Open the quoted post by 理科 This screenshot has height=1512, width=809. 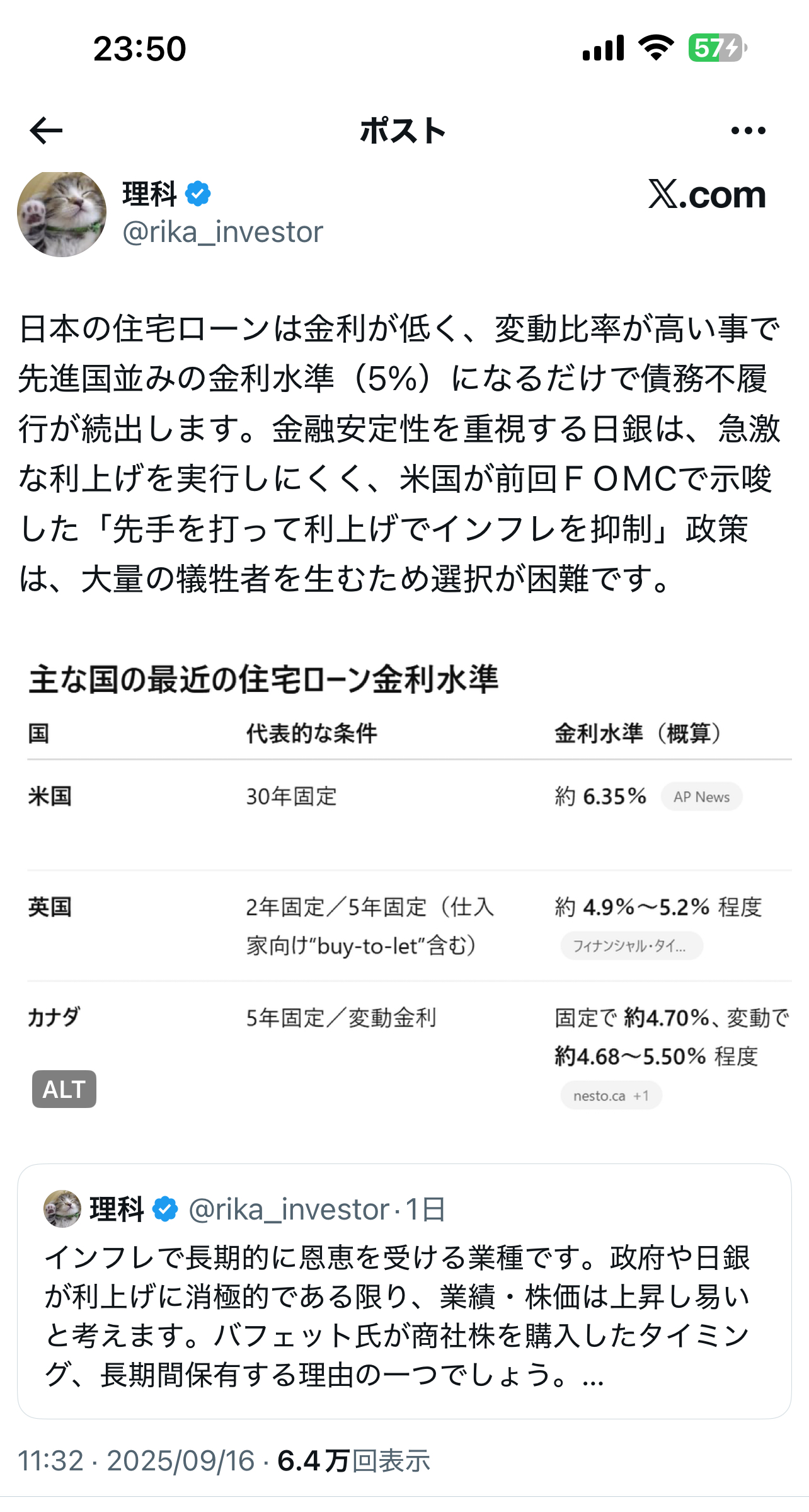(404, 1291)
